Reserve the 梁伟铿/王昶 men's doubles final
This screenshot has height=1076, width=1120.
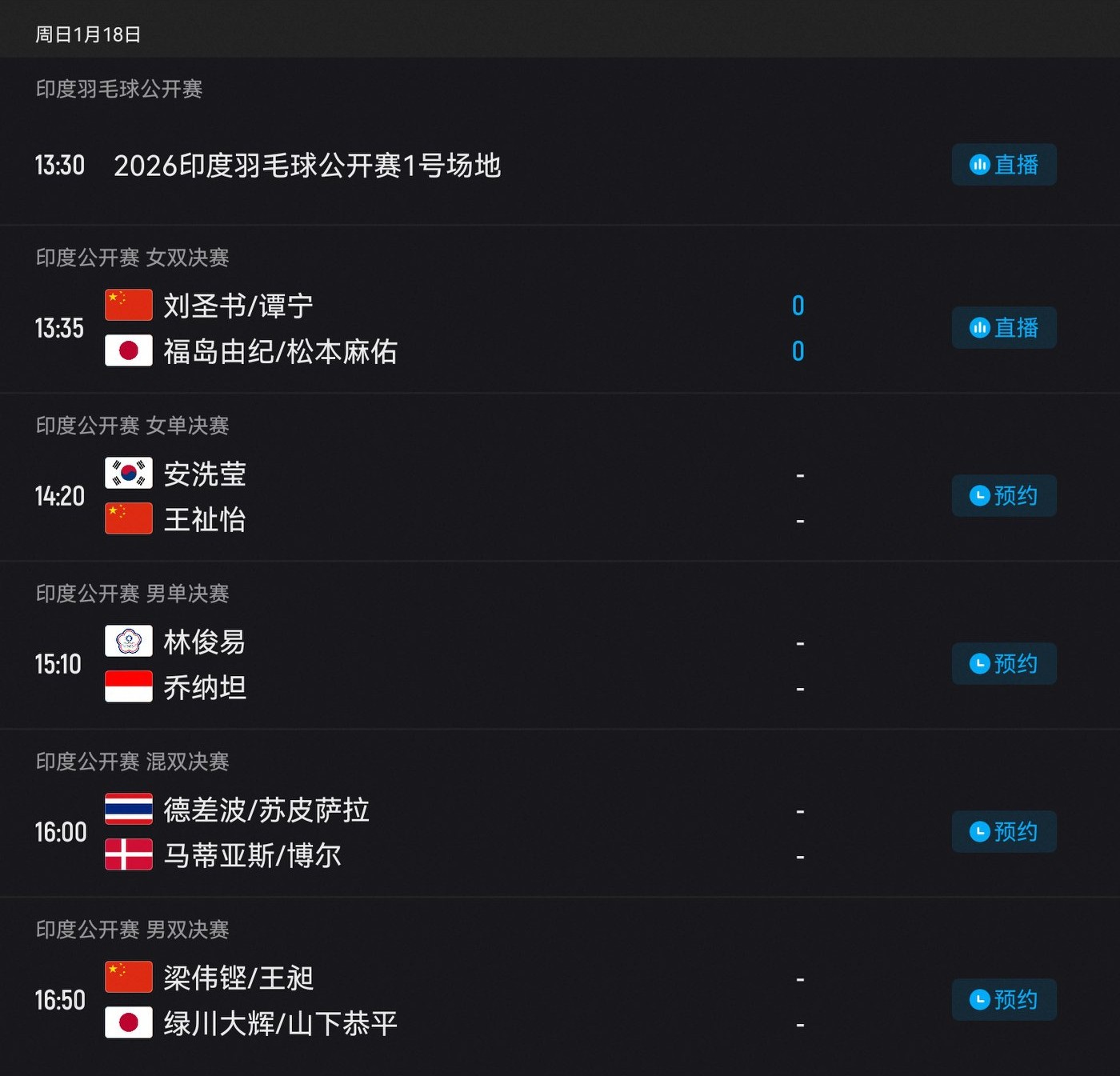(1004, 1000)
